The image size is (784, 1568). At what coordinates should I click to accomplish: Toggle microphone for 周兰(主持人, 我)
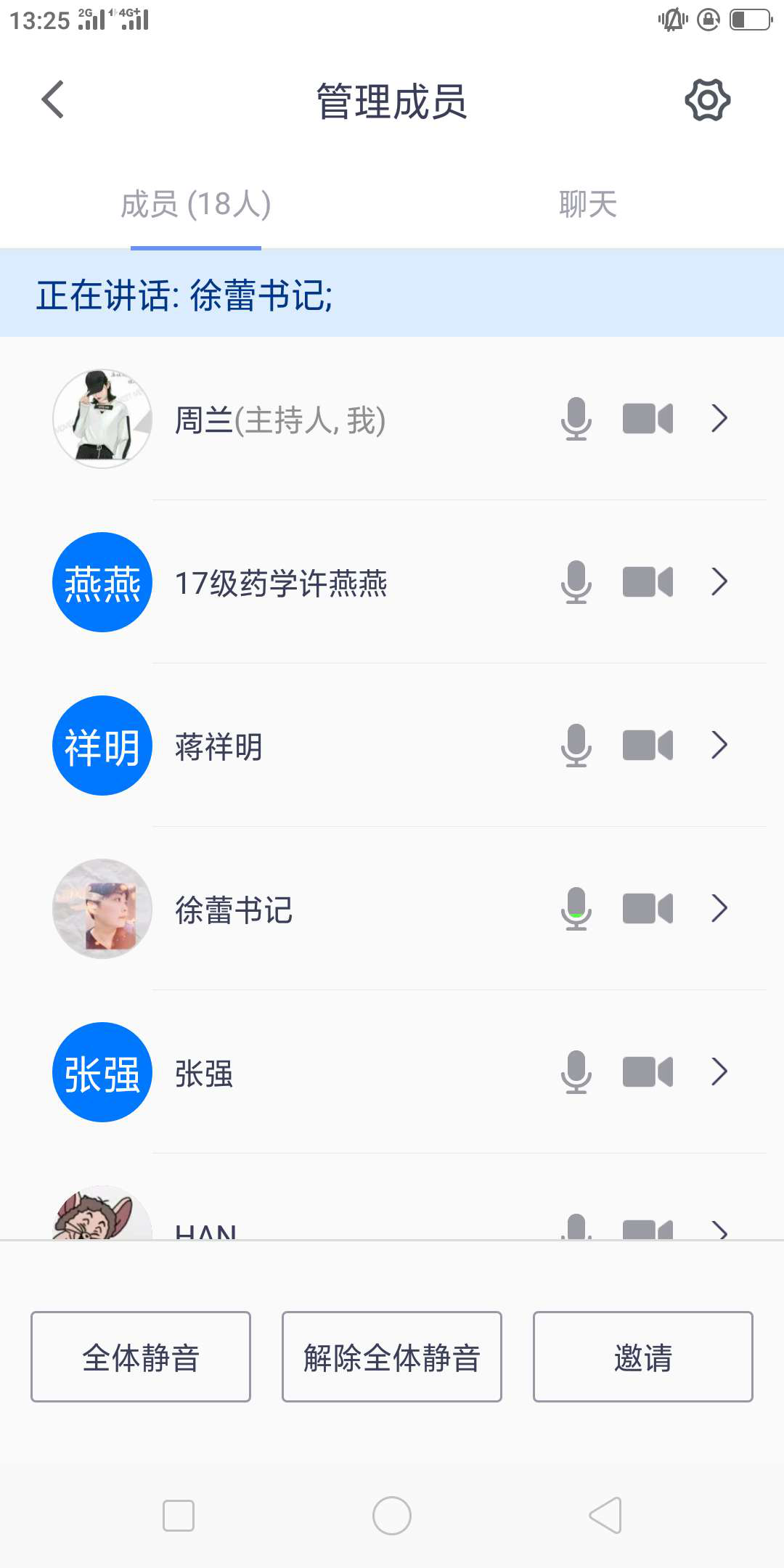[x=576, y=419]
